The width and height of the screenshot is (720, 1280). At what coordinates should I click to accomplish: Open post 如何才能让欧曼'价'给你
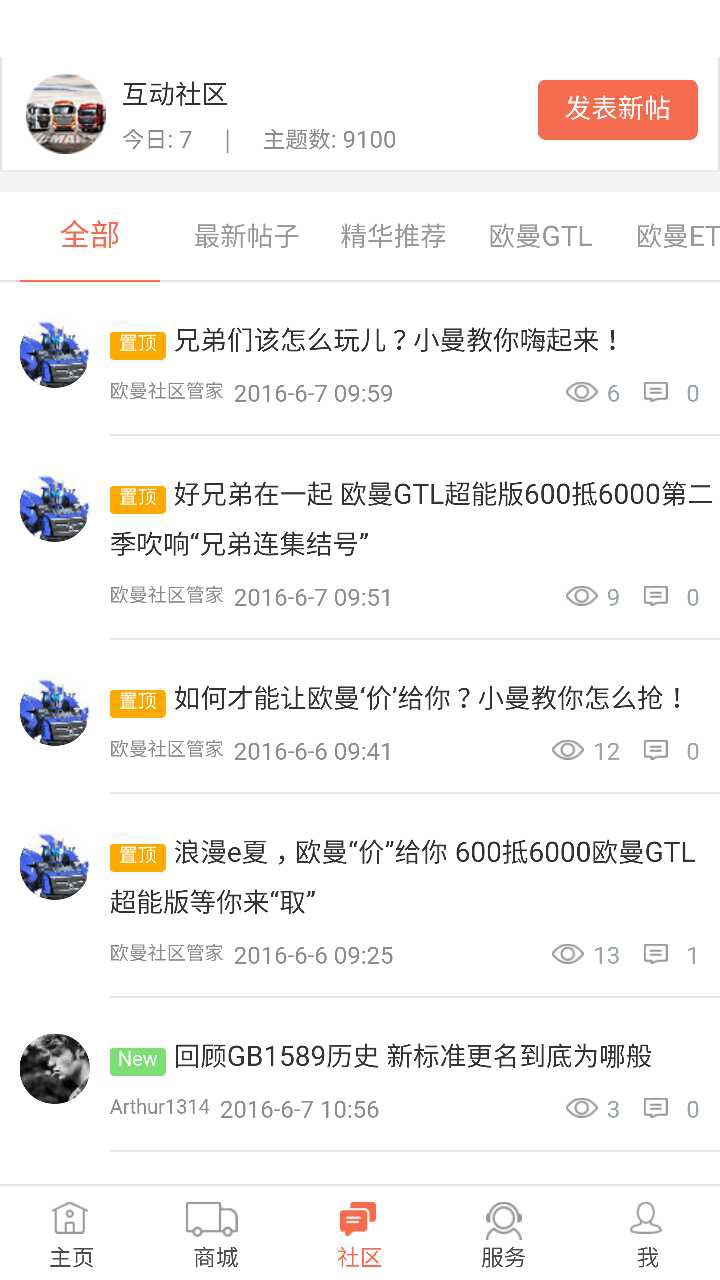[430, 698]
